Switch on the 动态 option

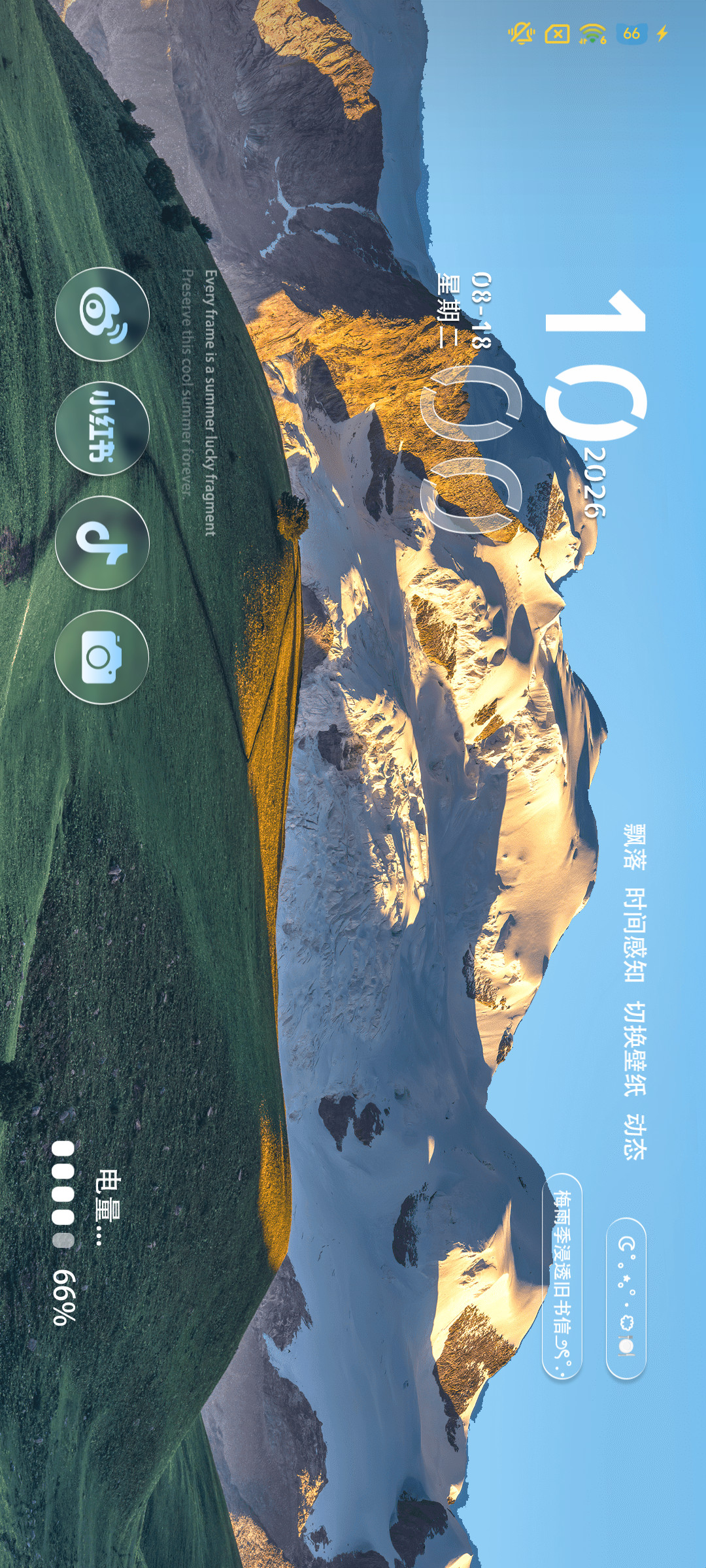click(x=633, y=1137)
